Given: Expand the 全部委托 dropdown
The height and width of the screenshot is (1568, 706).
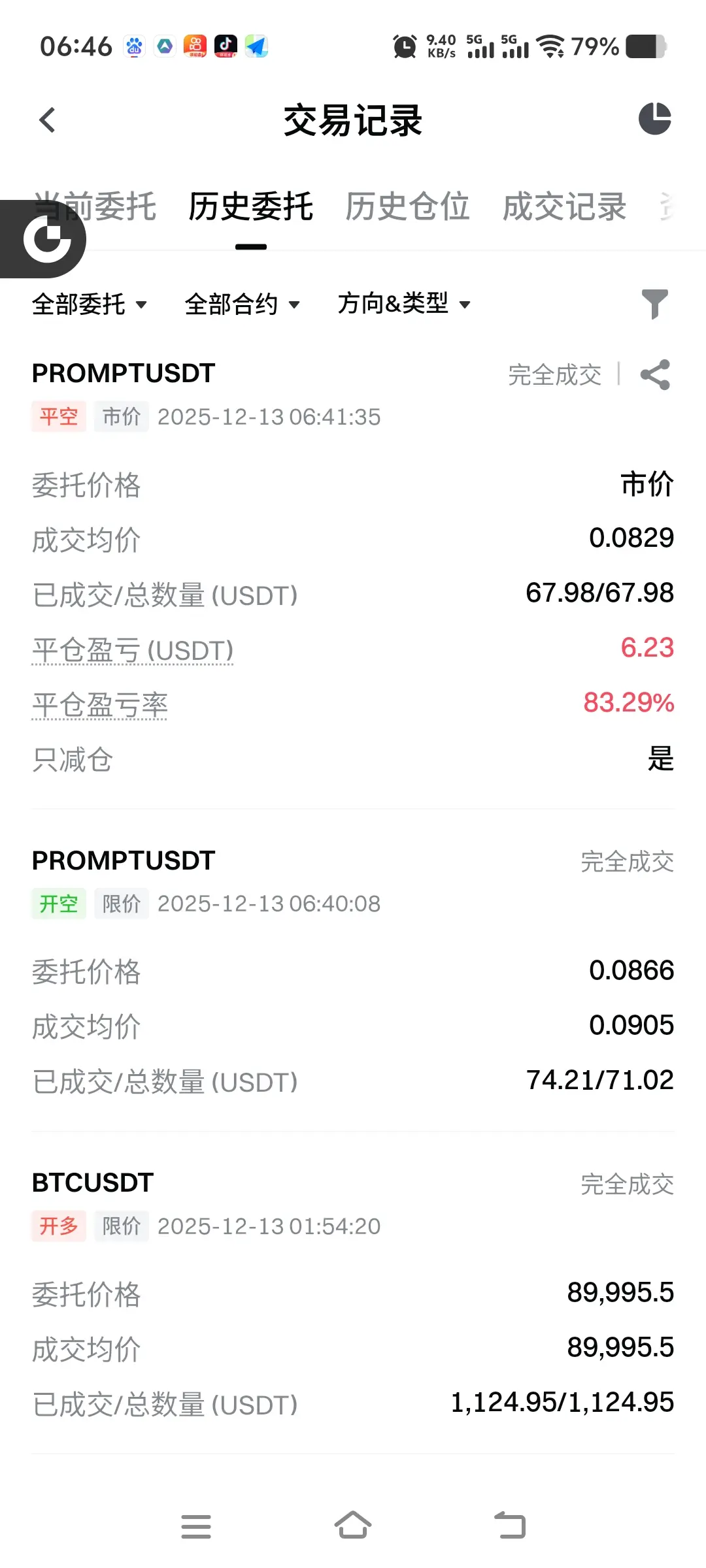Looking at the screenshot, I should pyautogui.click(x=90, y=304).
